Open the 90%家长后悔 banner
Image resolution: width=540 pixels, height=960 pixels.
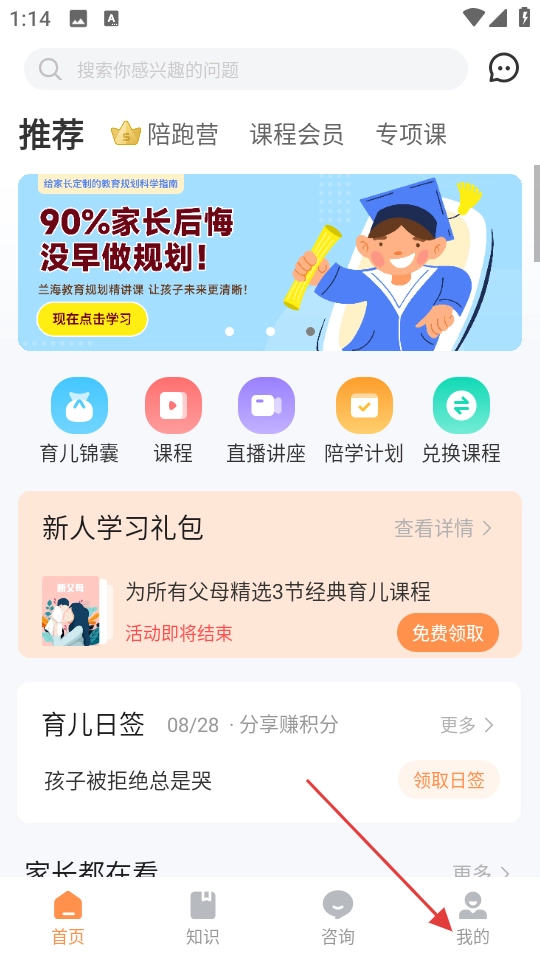[270, 262]
